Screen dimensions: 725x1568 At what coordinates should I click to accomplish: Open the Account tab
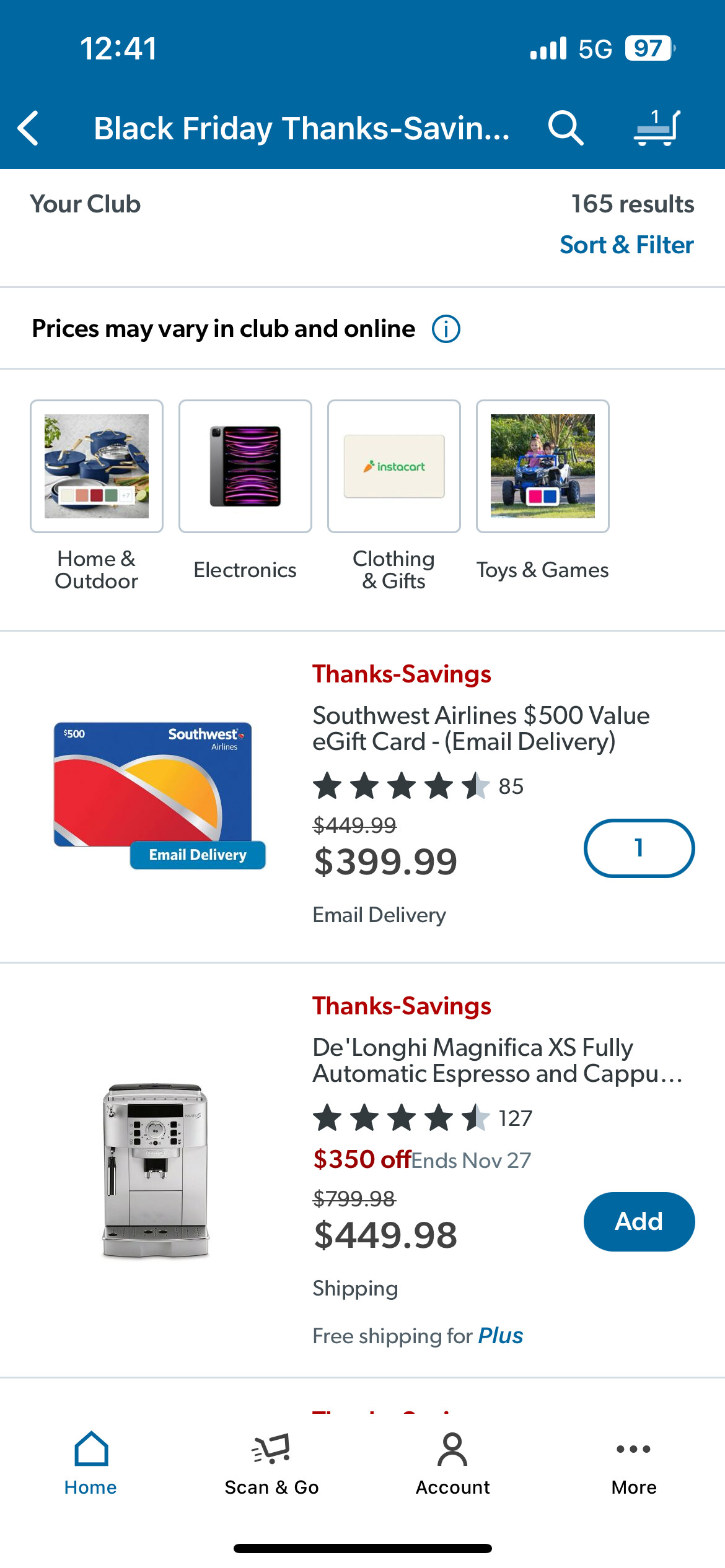coord(452,1463)
